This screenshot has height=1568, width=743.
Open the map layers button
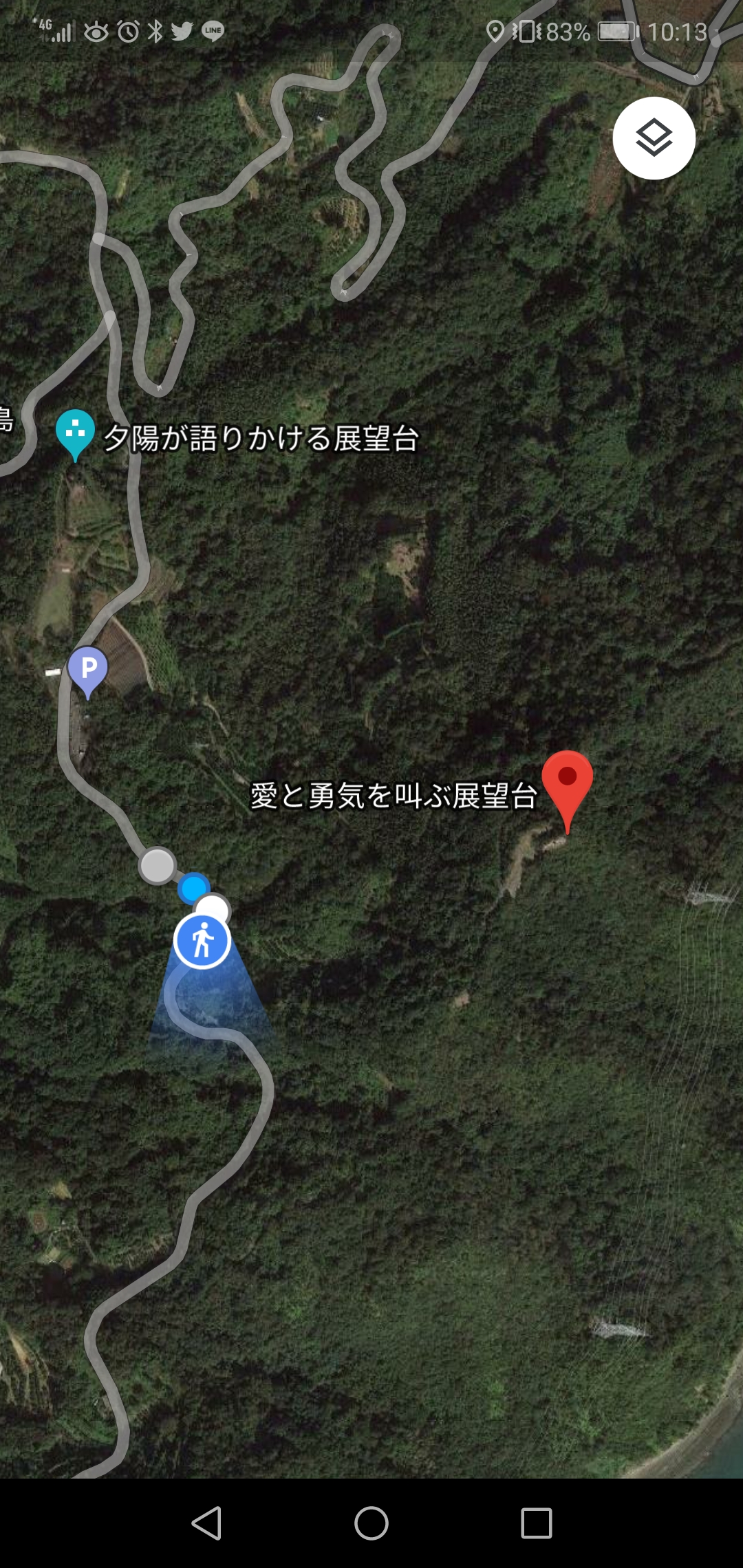pyautogui.click(x=654, y=138)
